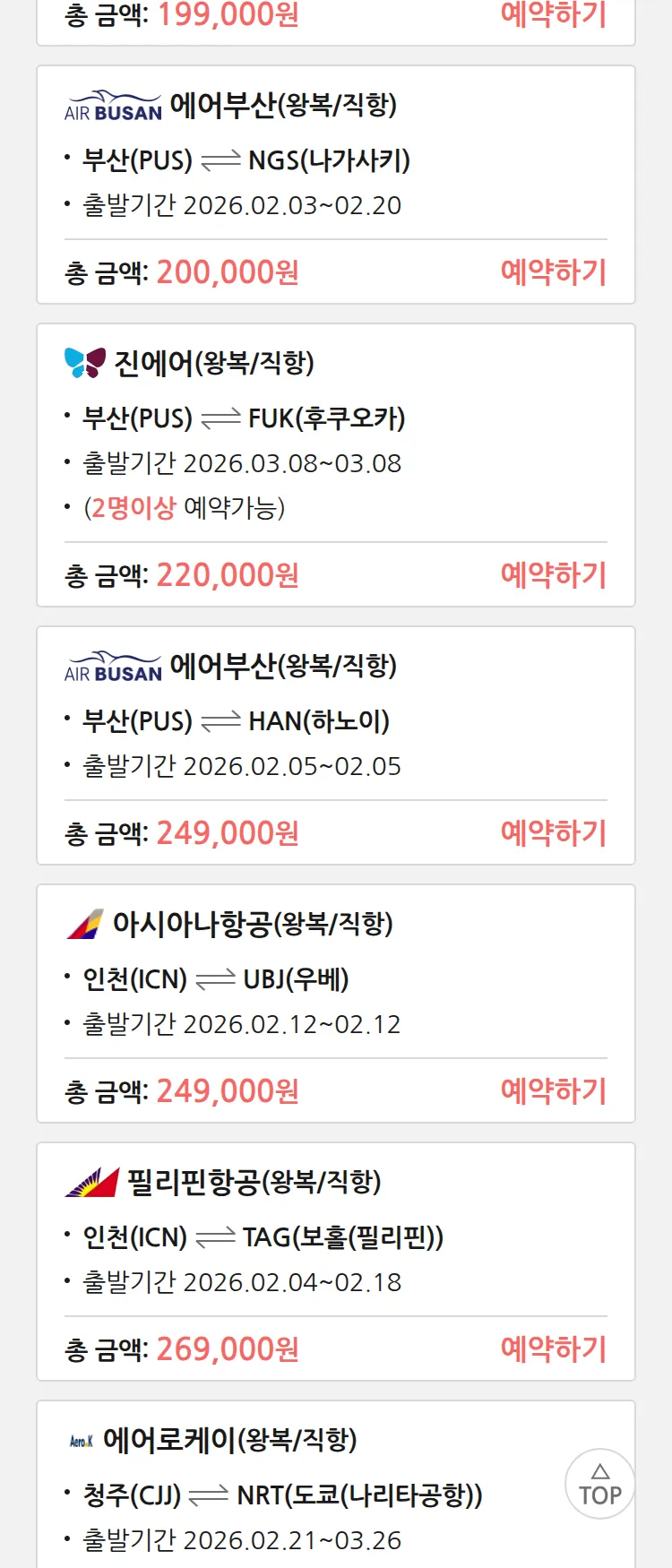Jump back to top with the TOP button
672x1568 pixels.
pos(599,1484)
